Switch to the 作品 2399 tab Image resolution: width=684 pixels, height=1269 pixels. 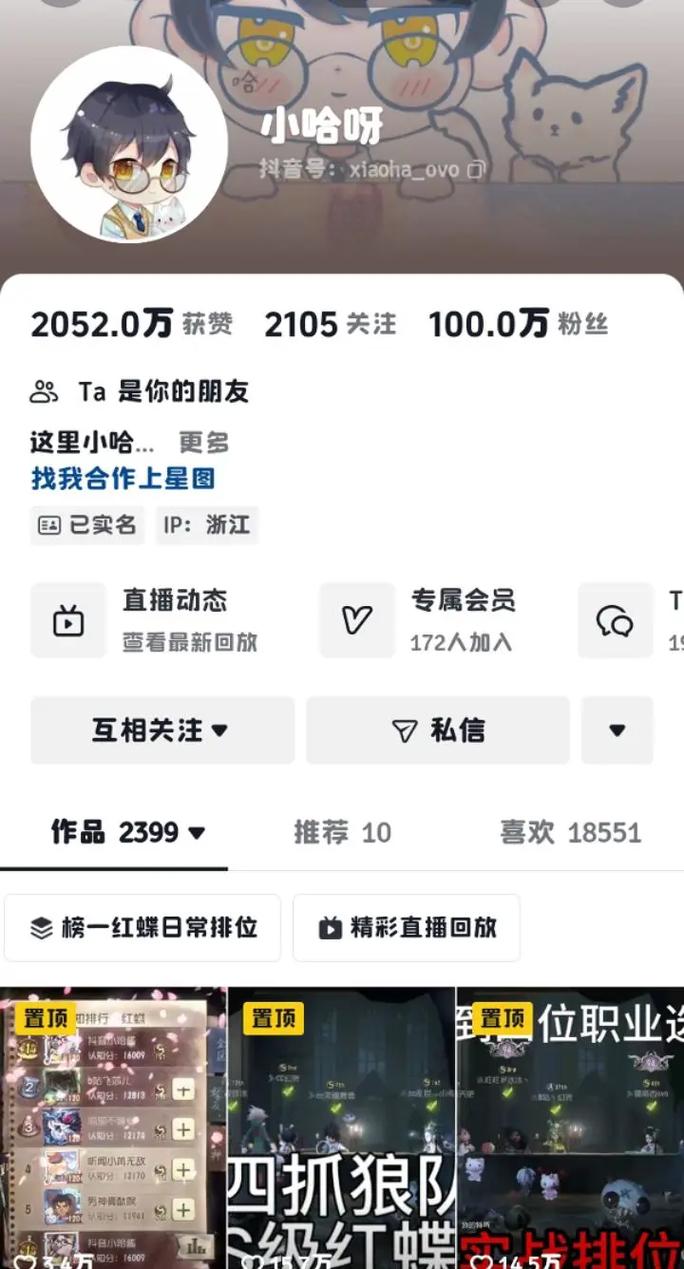coord(128,832)
